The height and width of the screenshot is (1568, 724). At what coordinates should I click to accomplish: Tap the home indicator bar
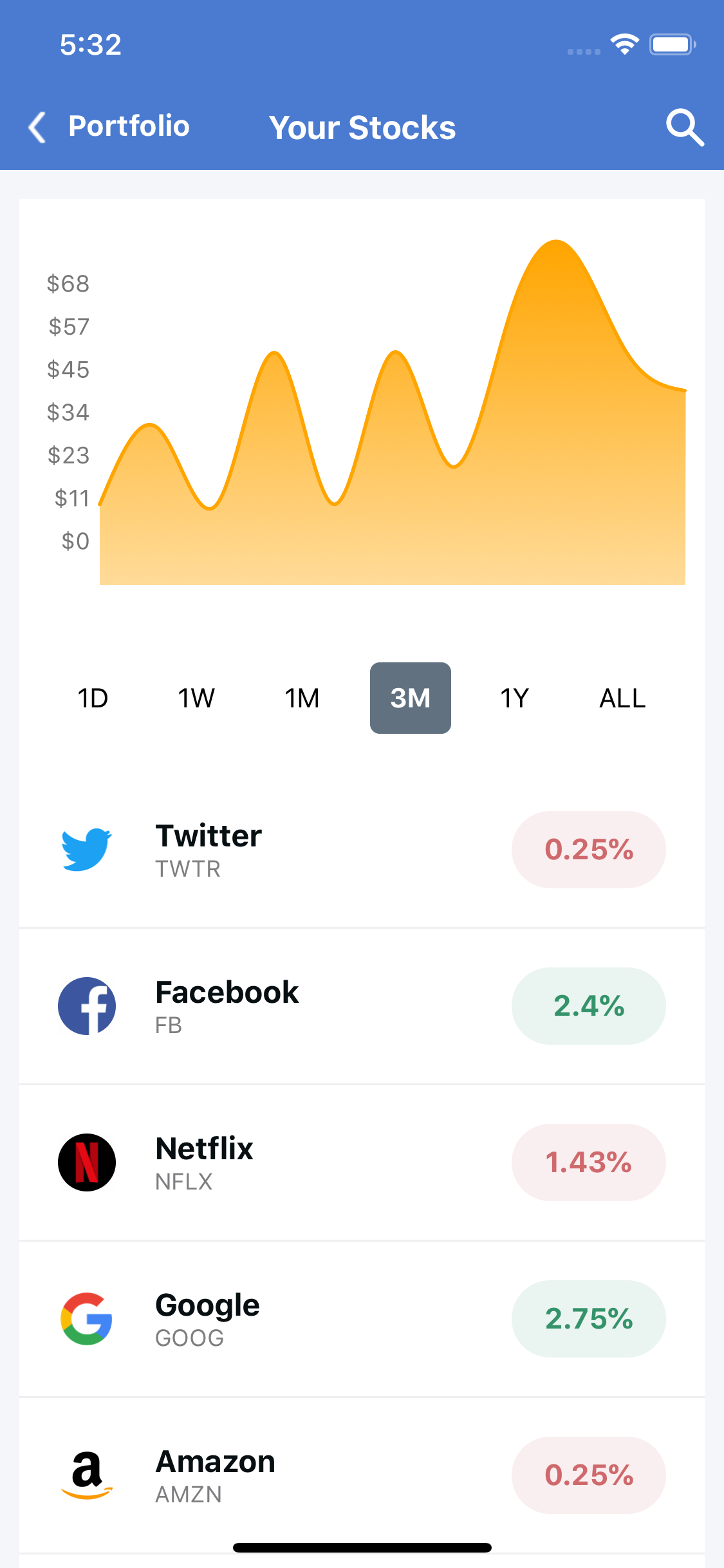click(362, 1547)
